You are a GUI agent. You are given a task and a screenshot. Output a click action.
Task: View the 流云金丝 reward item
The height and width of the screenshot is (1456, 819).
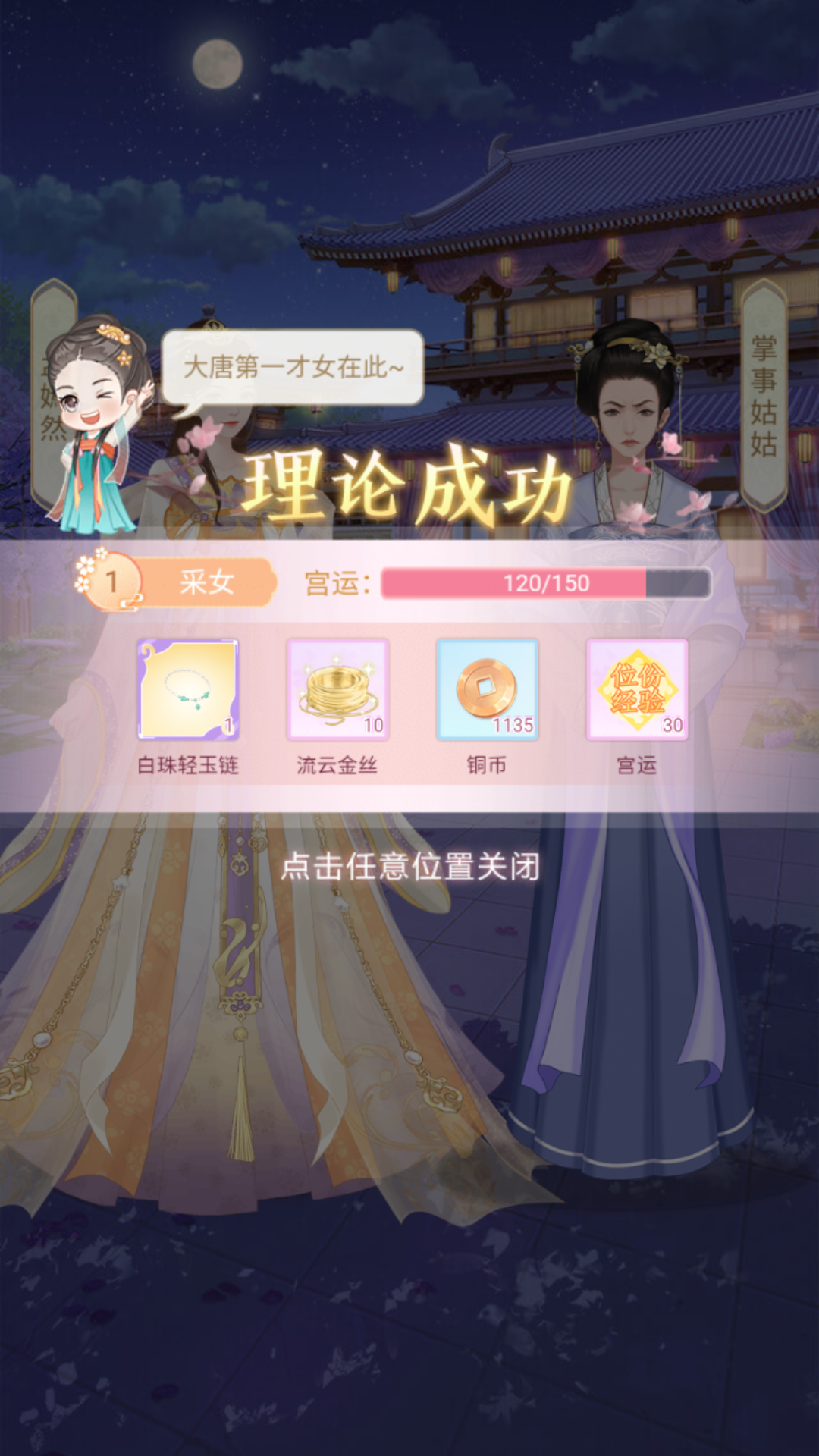tap(337, 689)
